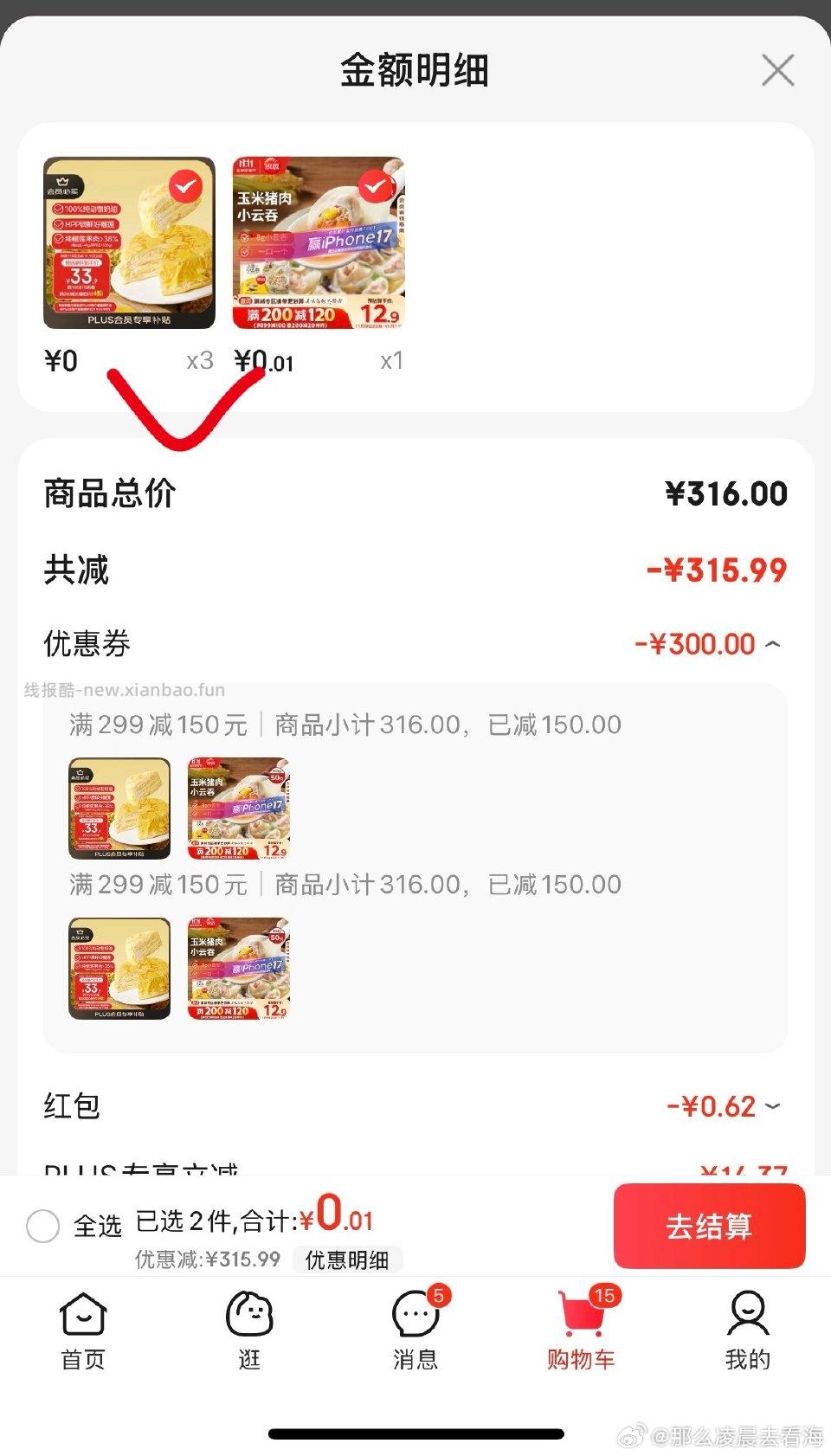831x1456 pixels.
Task: Close the 金额明细 detail sheet
Action: [x=776, y=71]
